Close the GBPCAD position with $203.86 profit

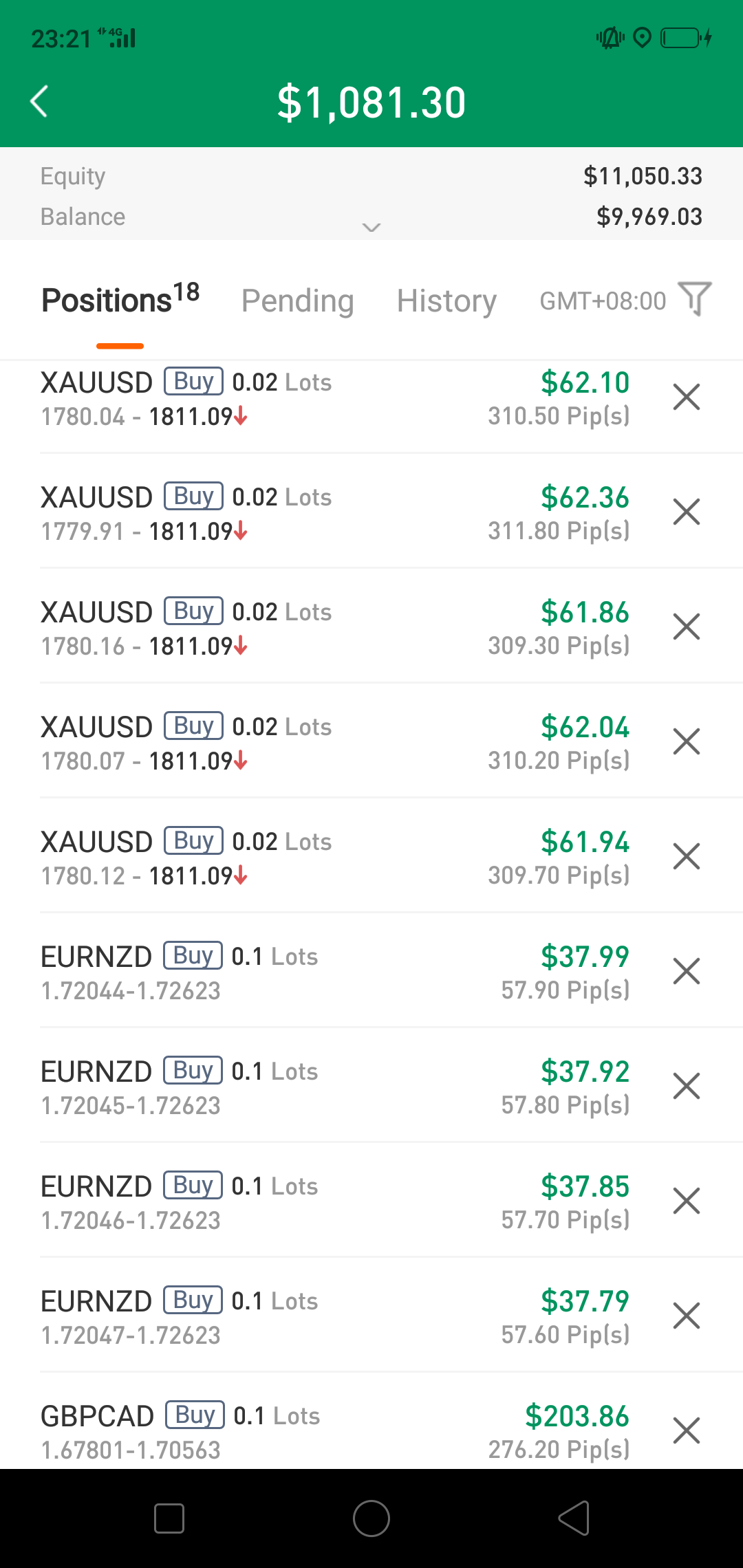(686, 1431)
